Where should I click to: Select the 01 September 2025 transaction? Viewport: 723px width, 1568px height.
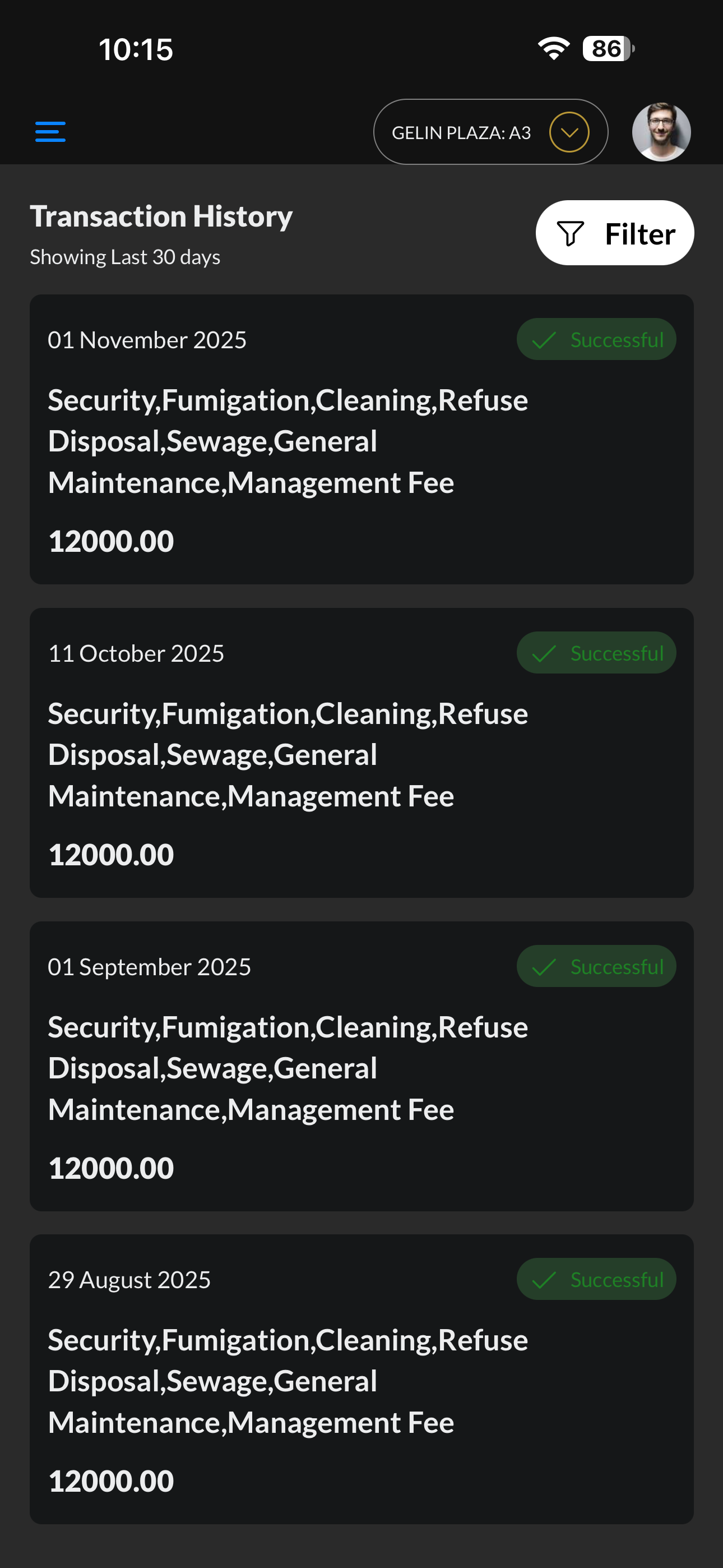(361, 1067)
